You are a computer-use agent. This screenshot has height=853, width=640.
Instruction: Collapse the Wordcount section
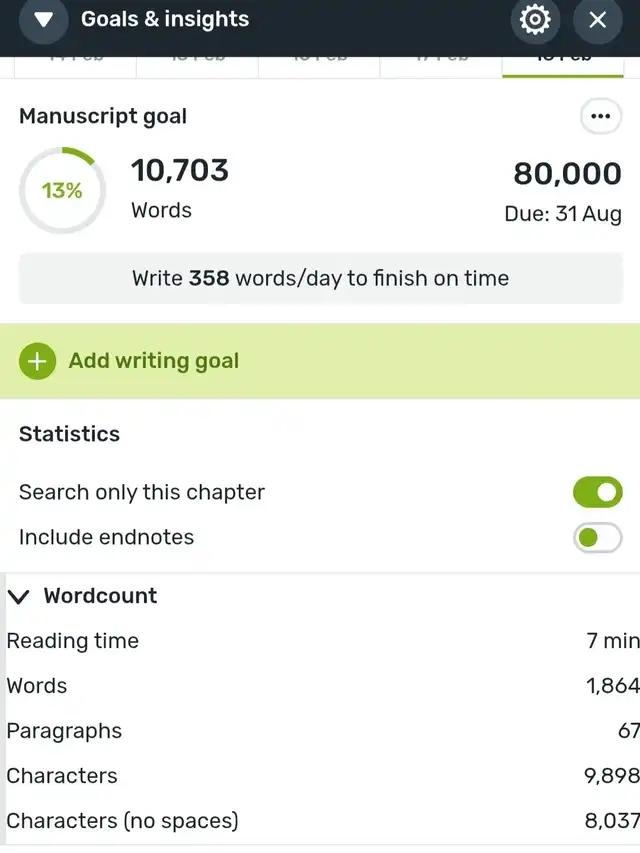(x=19, y=596)
